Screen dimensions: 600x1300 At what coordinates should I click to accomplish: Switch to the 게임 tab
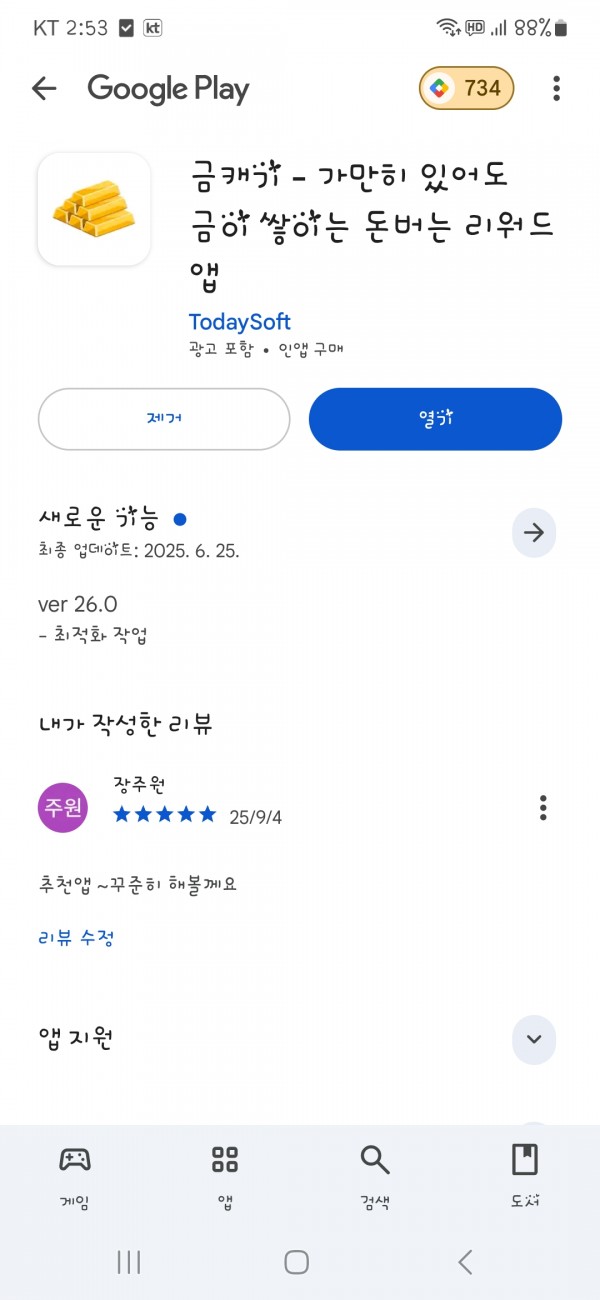[x=75, y=1177]
